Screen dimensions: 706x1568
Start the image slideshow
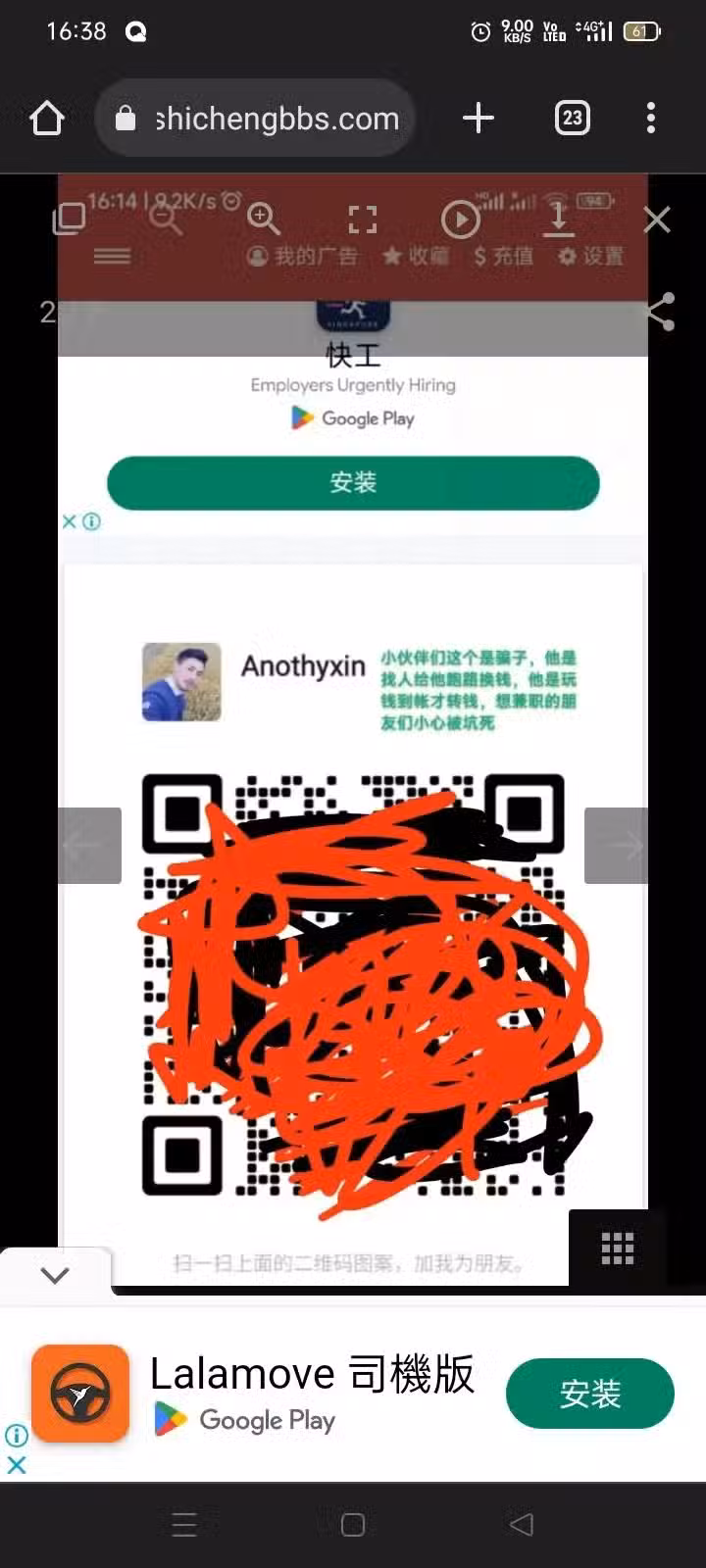point(460,220)
